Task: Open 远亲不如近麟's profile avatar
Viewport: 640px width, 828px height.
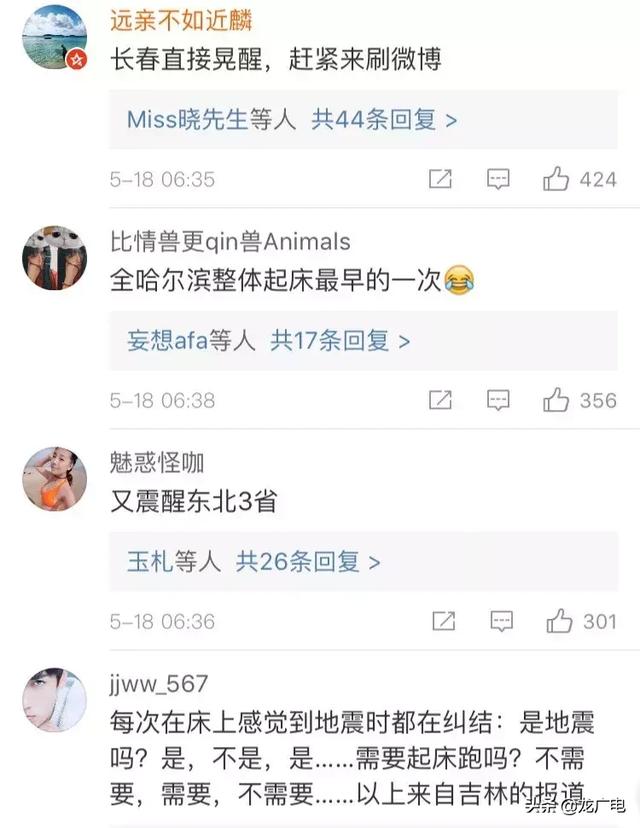Action: point(54,37)
